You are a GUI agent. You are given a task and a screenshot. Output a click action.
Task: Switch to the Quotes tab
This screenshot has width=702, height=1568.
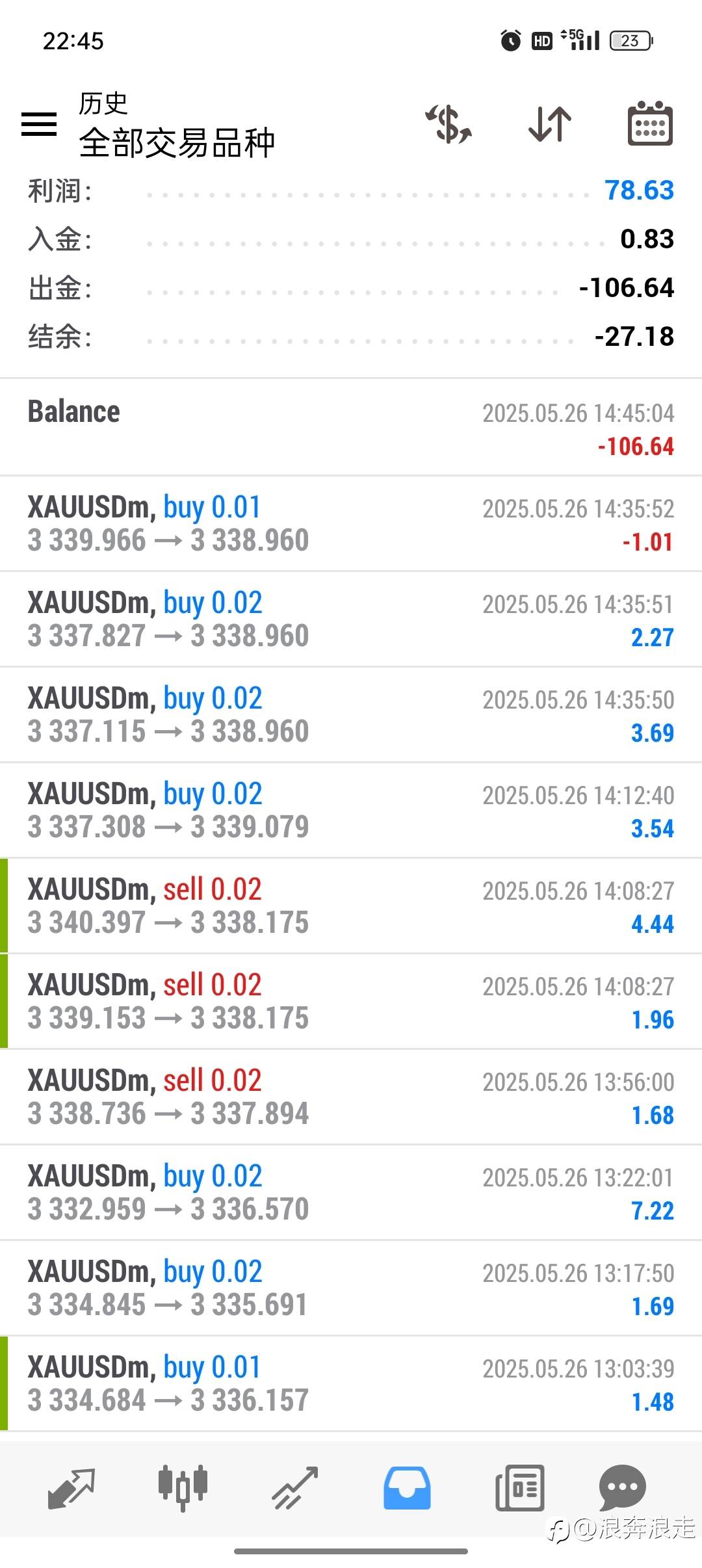pos(71,1487)
